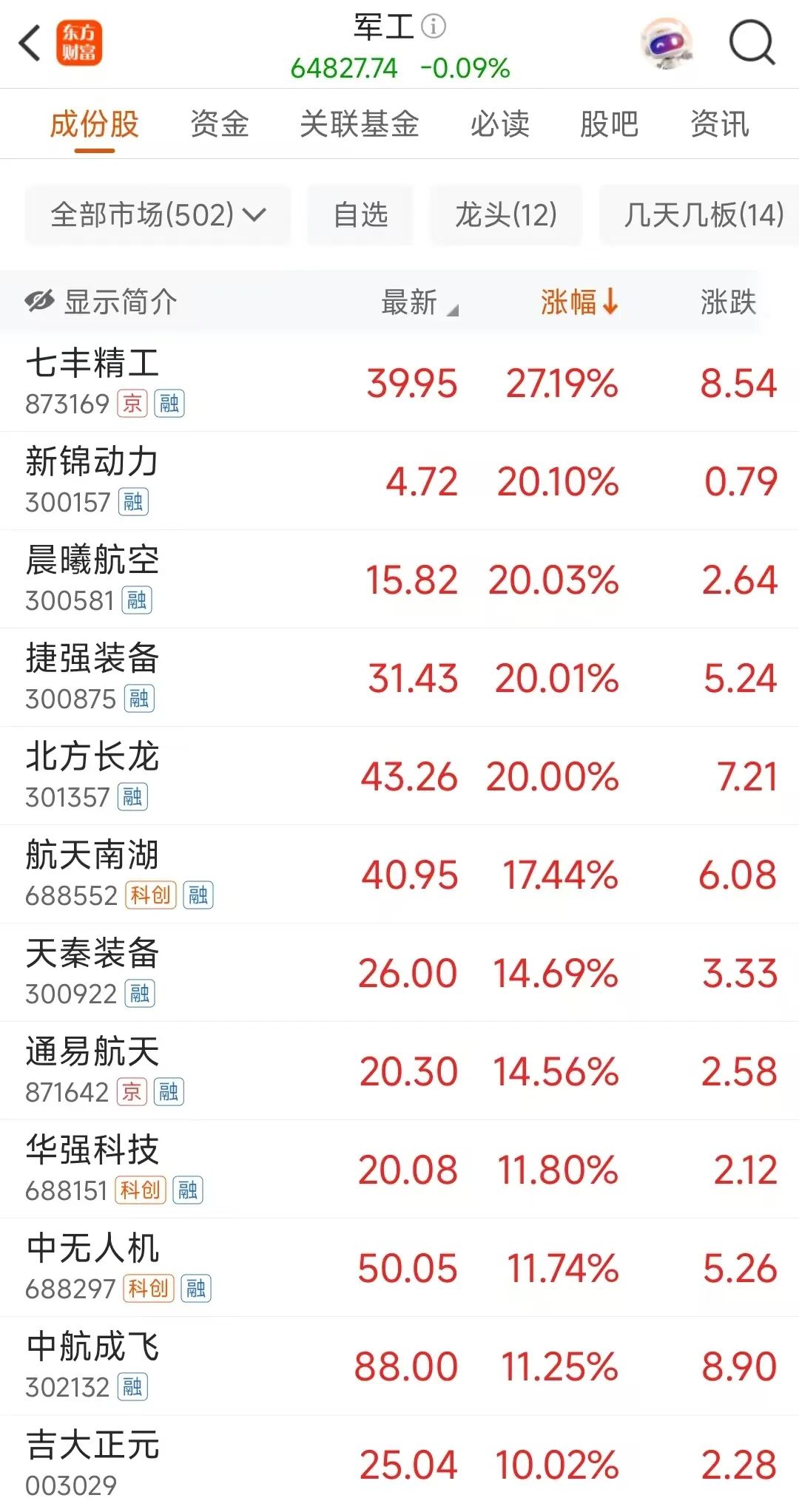Screen dimensions: 799x1512
Task: Switch to the 资讯 tab
Action: 719,123
